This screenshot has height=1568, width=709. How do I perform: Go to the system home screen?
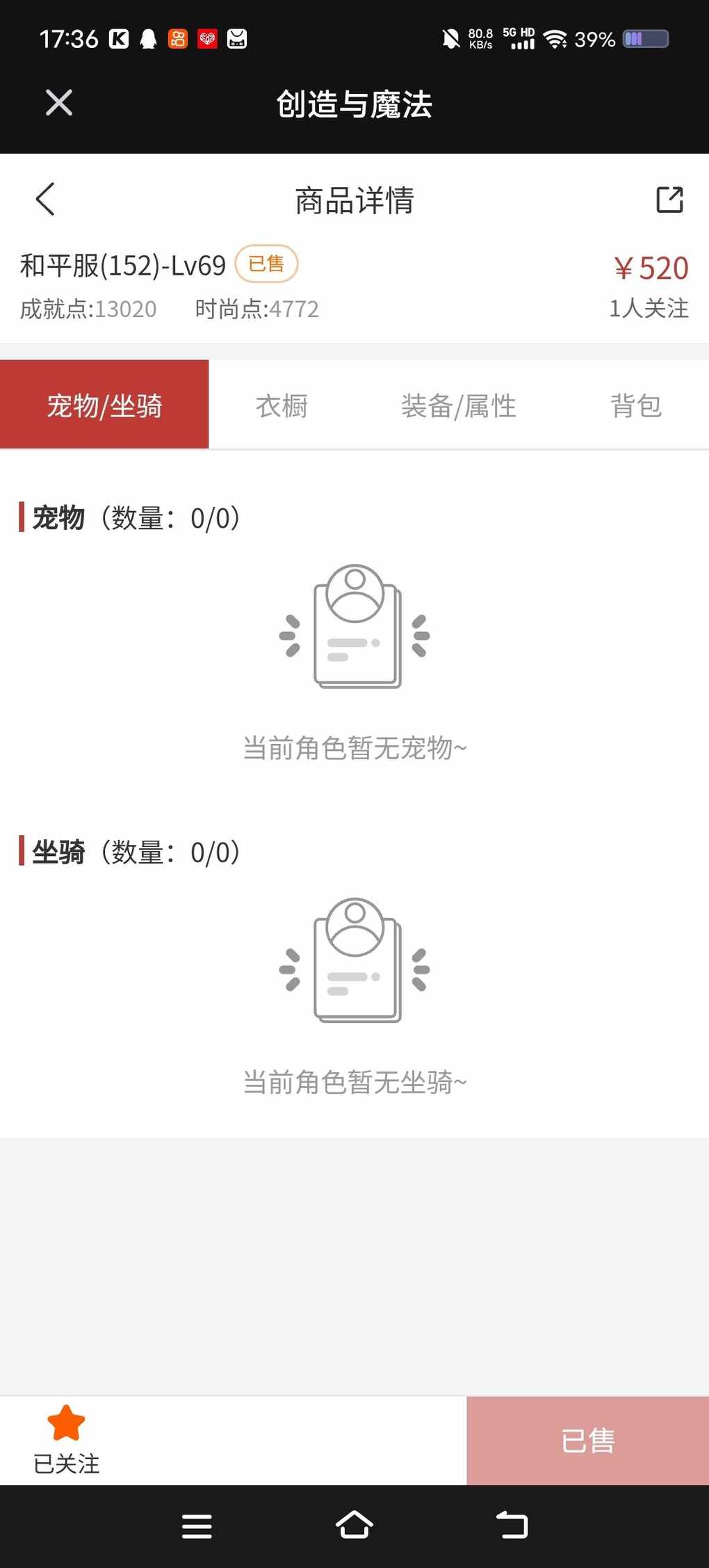click(354, 1526)
